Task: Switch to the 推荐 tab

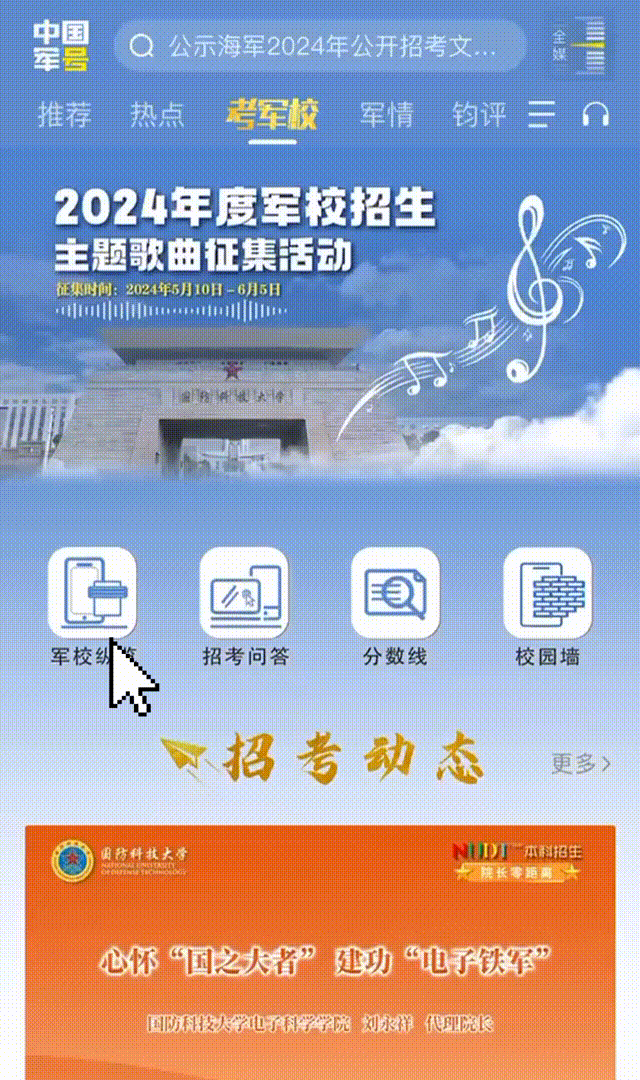Action: [65, 114]
